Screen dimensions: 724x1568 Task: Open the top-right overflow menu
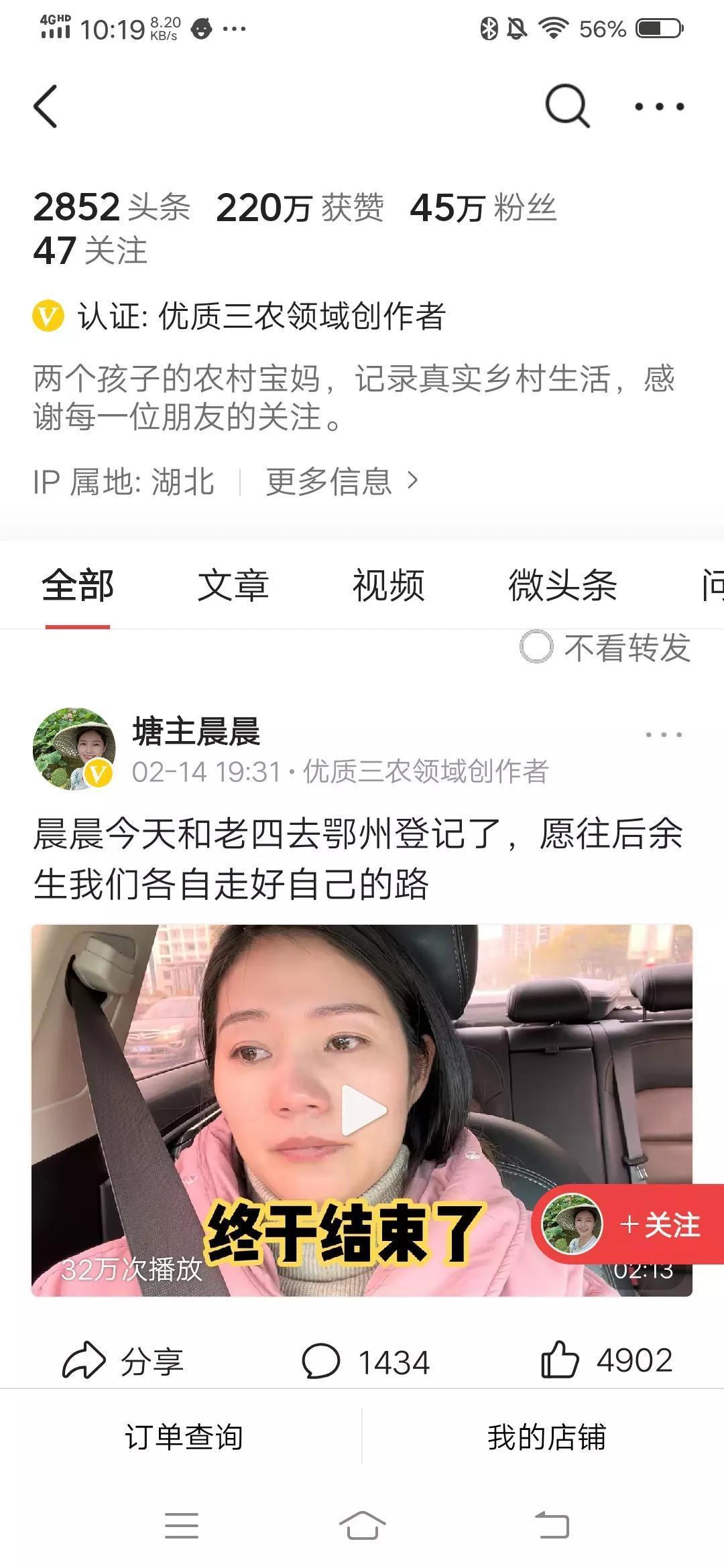click(660, 107)
